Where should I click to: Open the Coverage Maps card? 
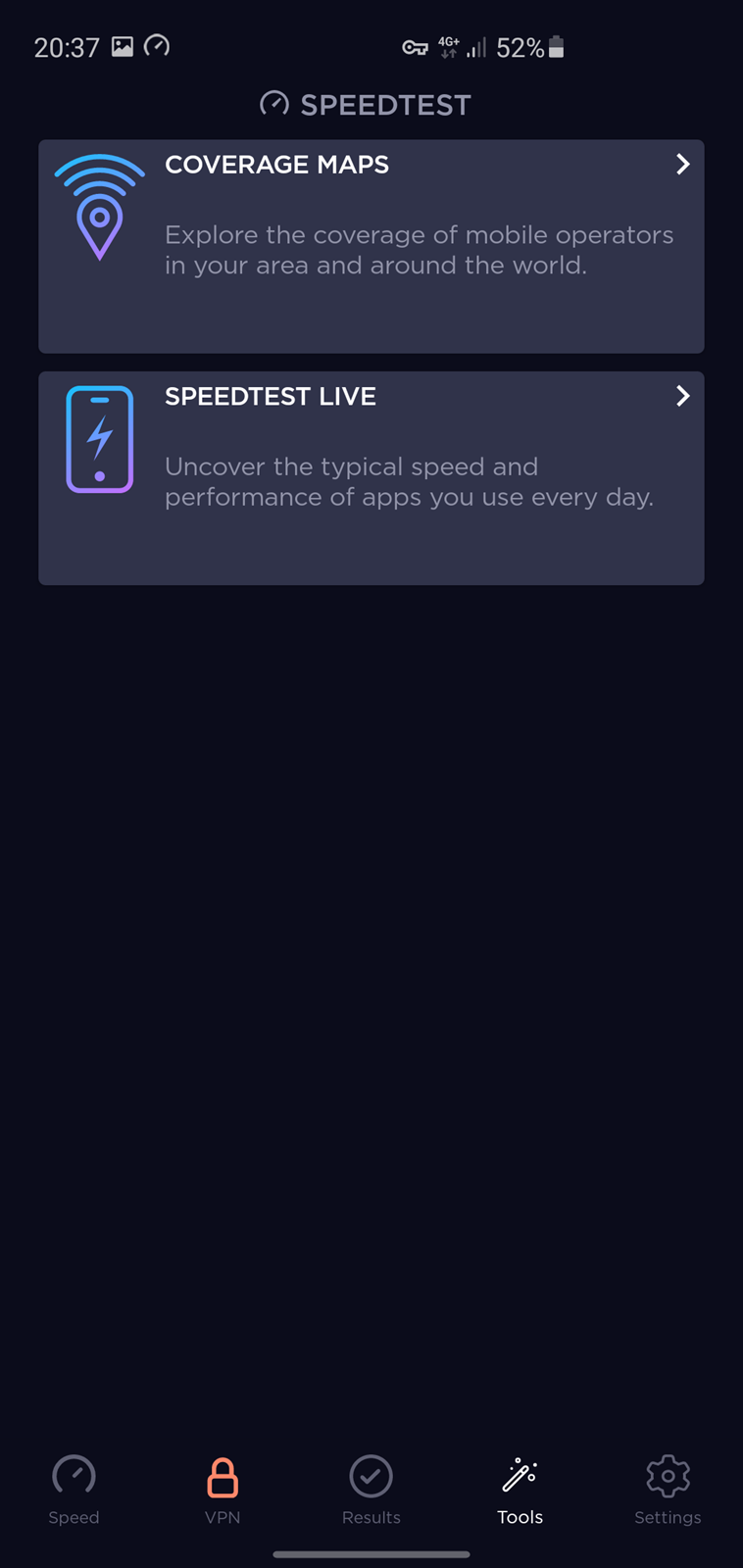(371, 246)
